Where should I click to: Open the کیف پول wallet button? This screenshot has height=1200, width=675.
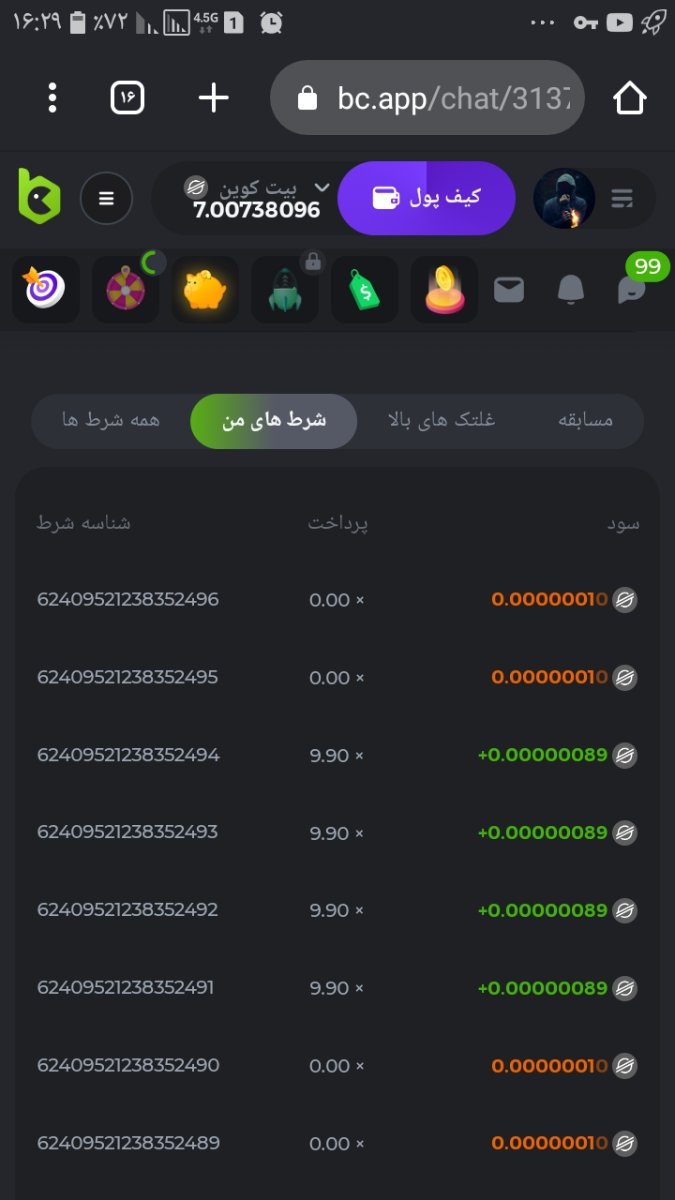(x=427, y=197)
